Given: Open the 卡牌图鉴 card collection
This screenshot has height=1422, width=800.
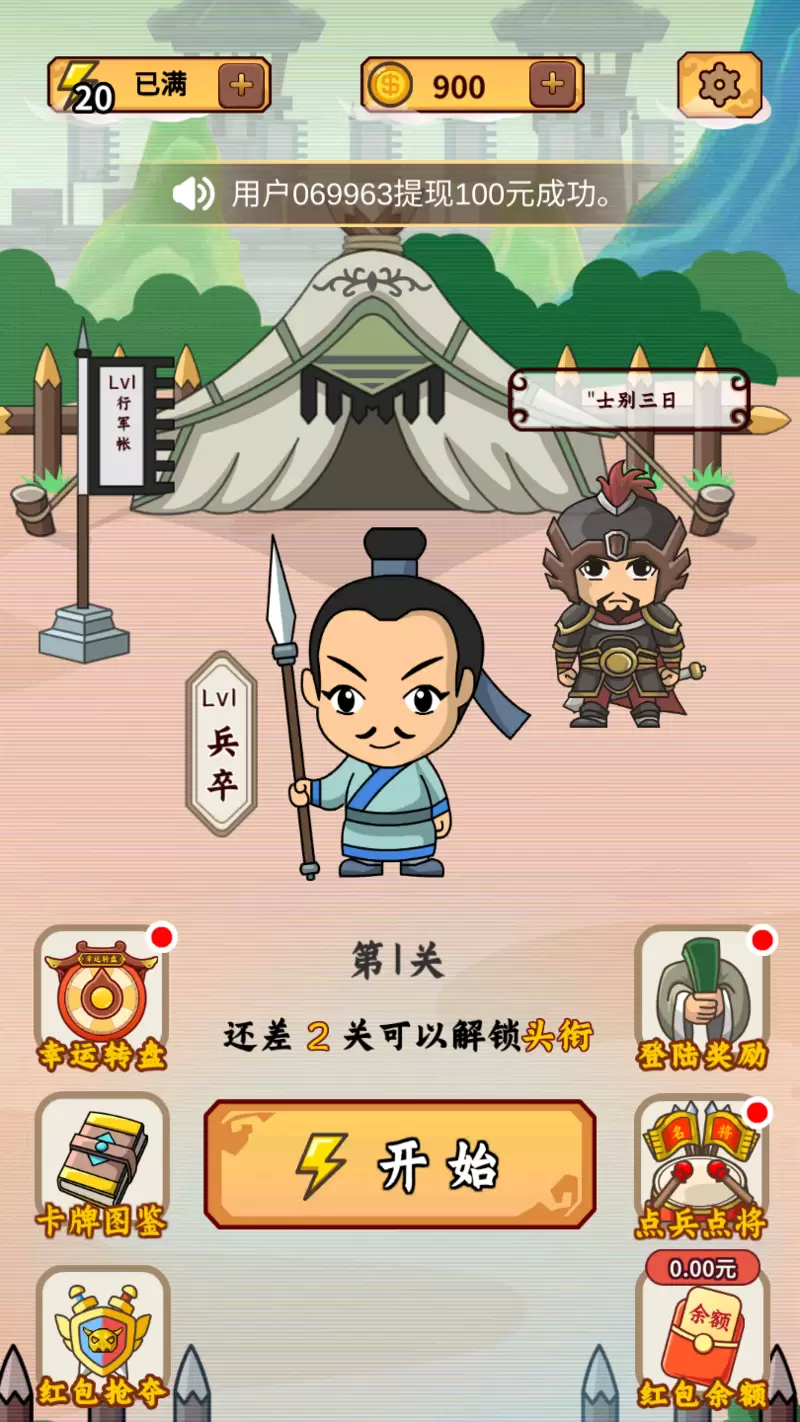Looking at the screenshot, I should coord(102,1166).
